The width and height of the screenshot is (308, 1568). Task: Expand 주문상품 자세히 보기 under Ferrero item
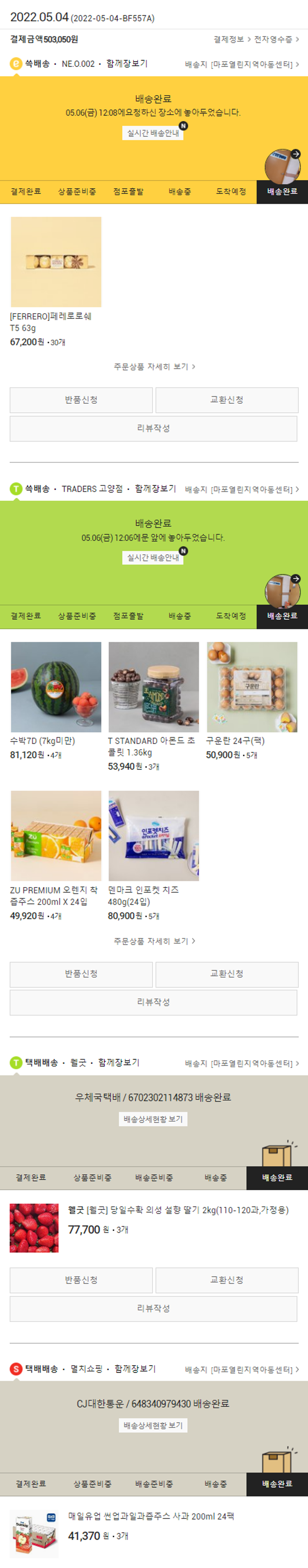[154, 367]
